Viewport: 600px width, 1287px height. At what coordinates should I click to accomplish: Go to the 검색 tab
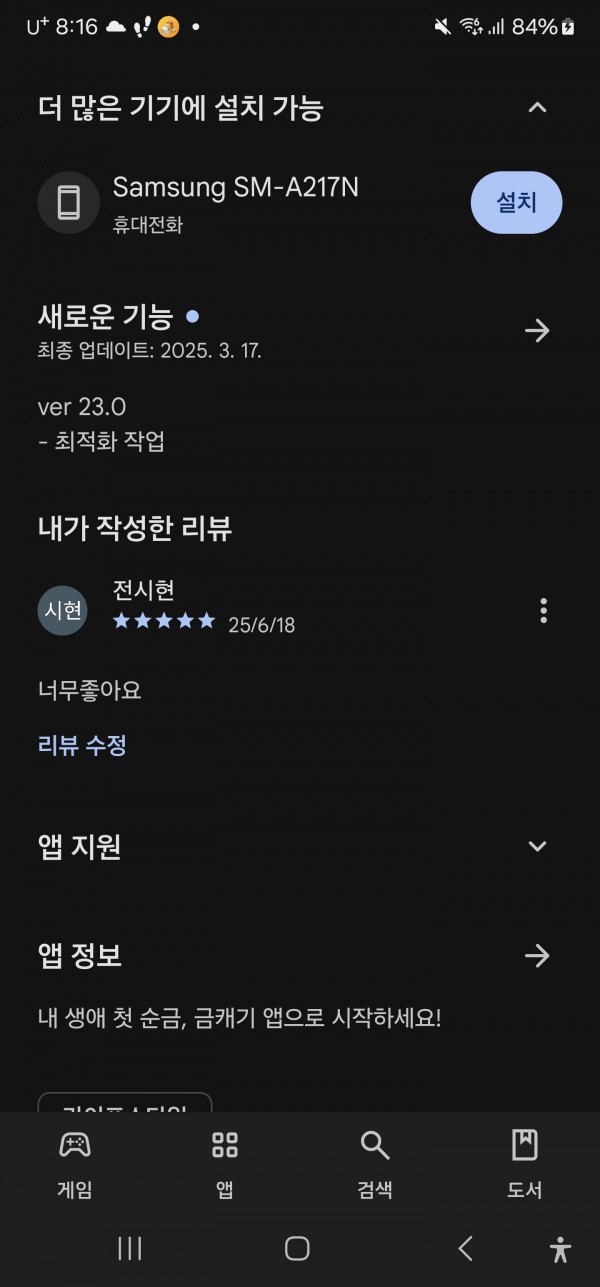click(x=375, y=1164)
